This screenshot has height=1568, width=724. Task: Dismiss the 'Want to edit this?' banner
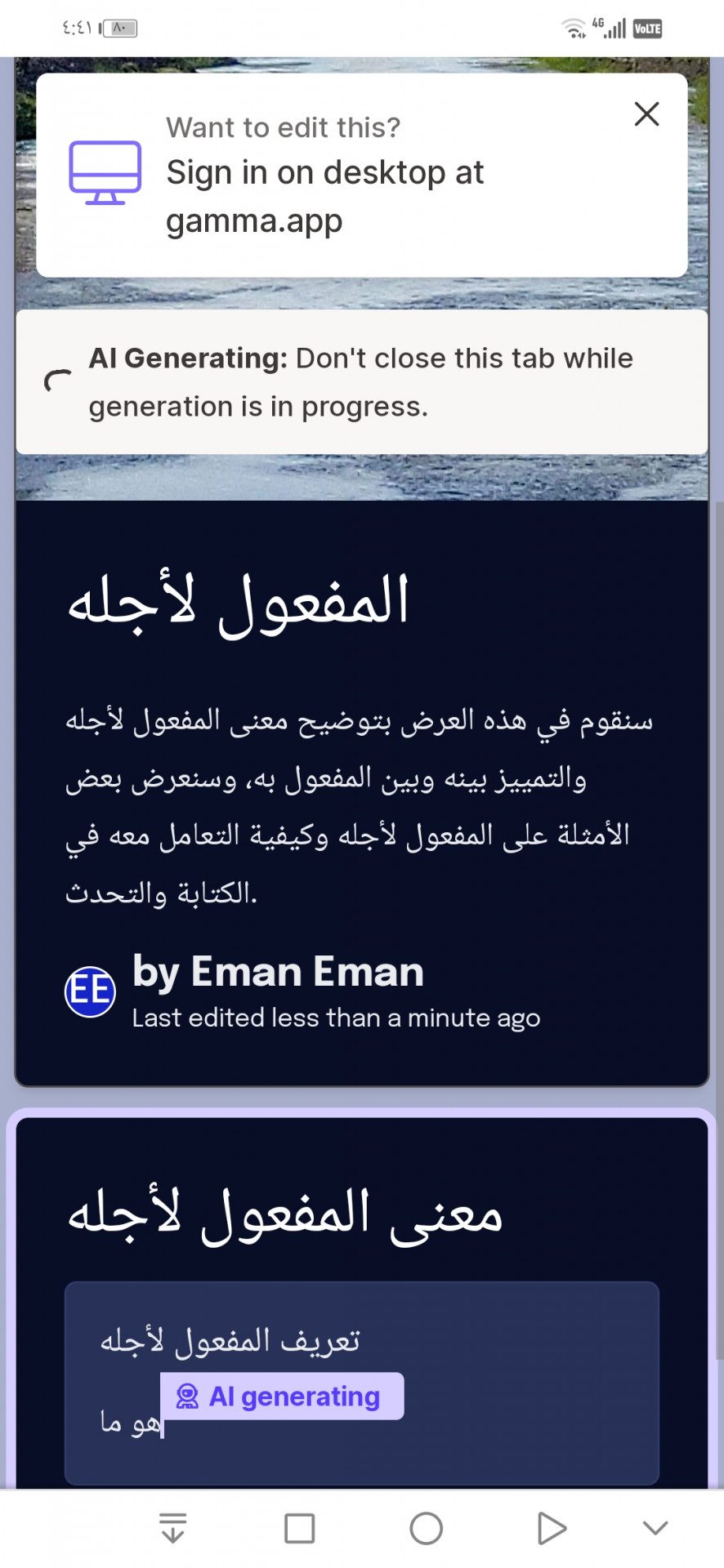646,114
